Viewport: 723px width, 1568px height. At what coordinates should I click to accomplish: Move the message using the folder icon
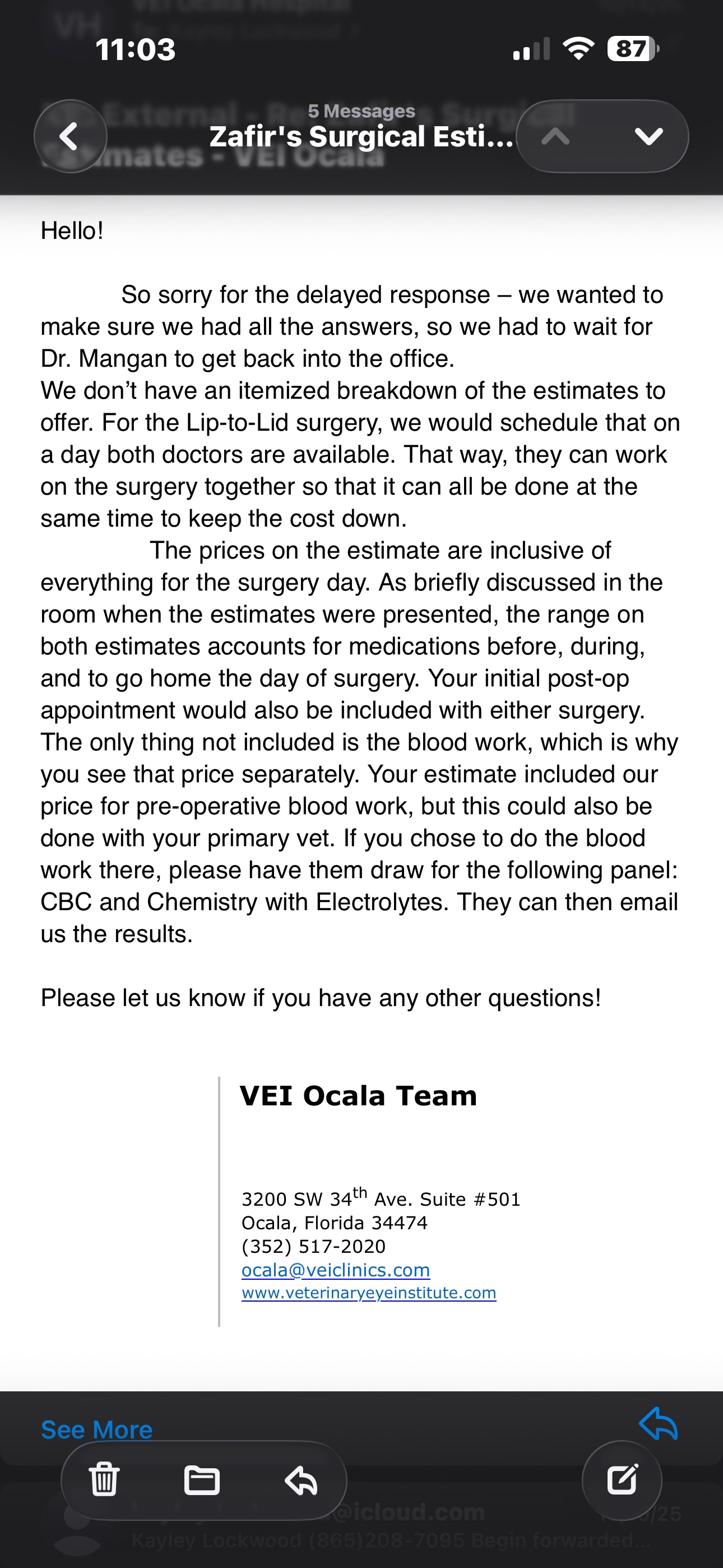click(202, 1481)
